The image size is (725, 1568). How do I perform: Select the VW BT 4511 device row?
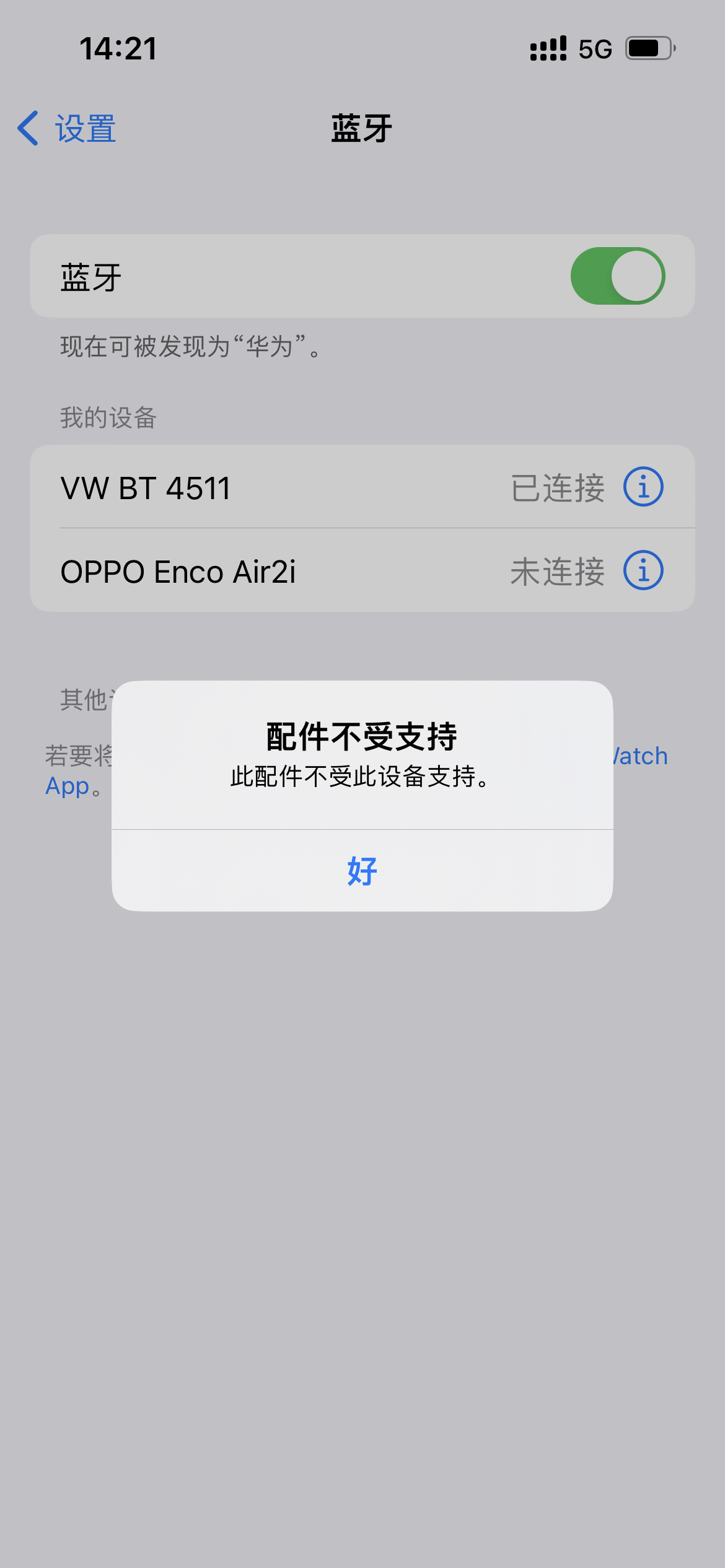click(x=279, y=487)
